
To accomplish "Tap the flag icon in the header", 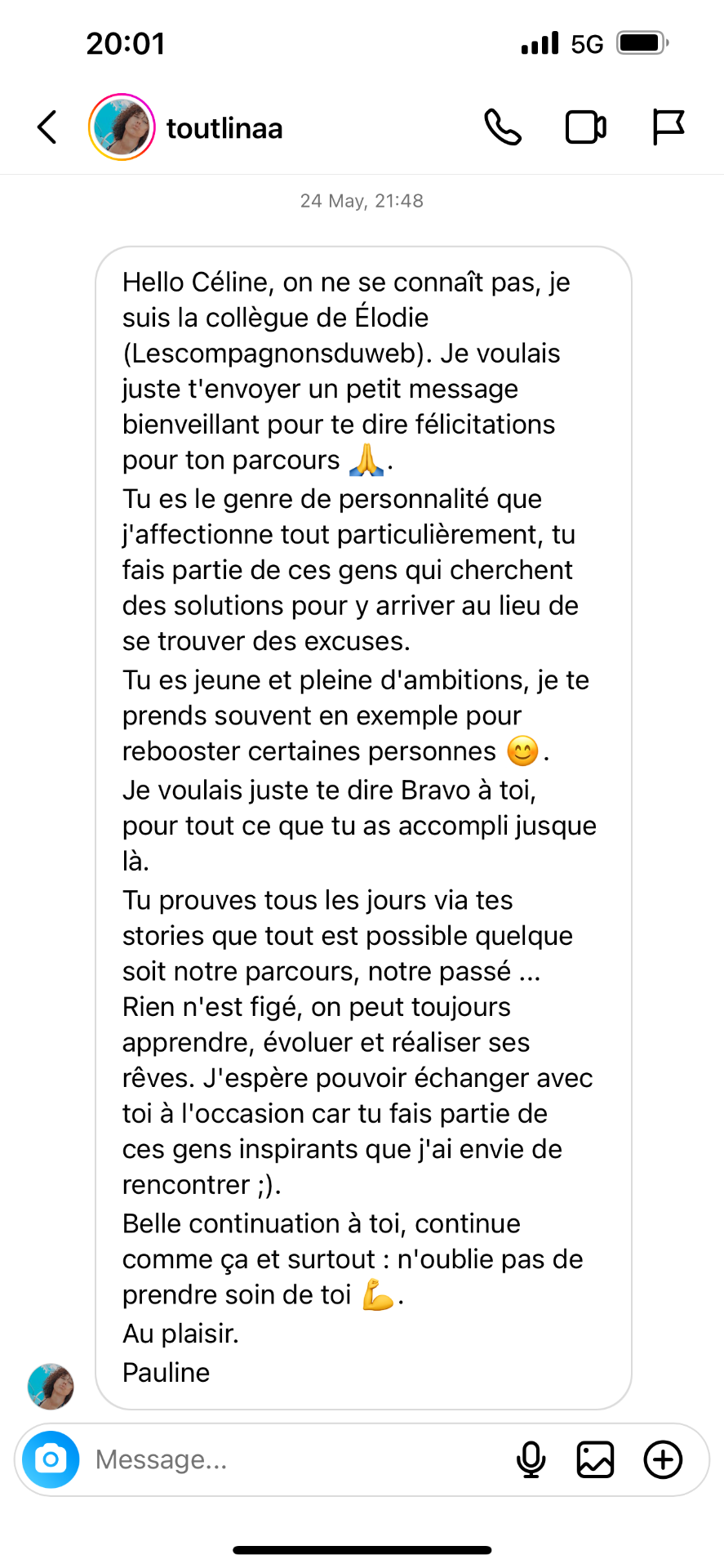I will [668, 127].
